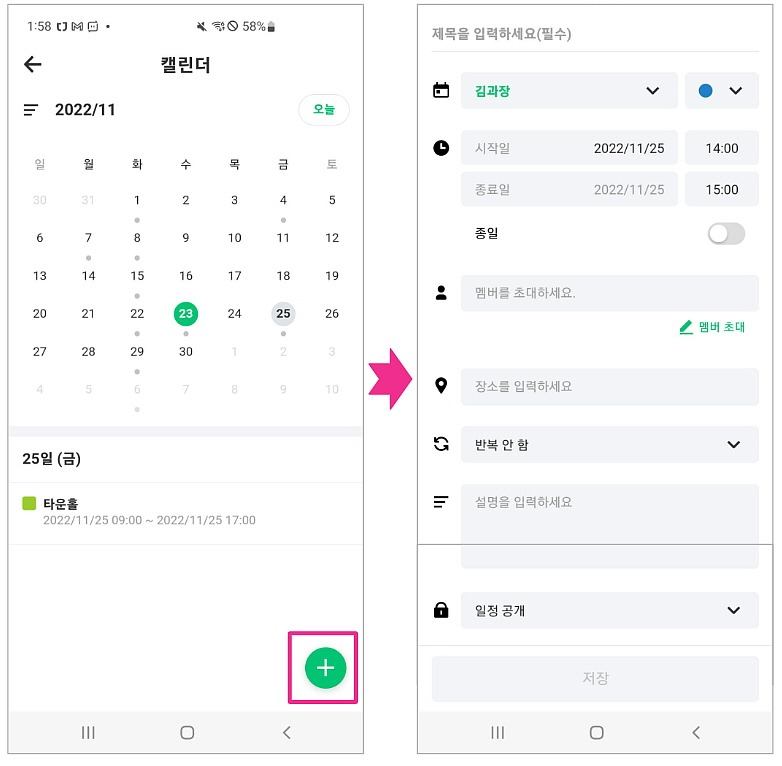Change the 15:00 end time

(x=721, y=189)
